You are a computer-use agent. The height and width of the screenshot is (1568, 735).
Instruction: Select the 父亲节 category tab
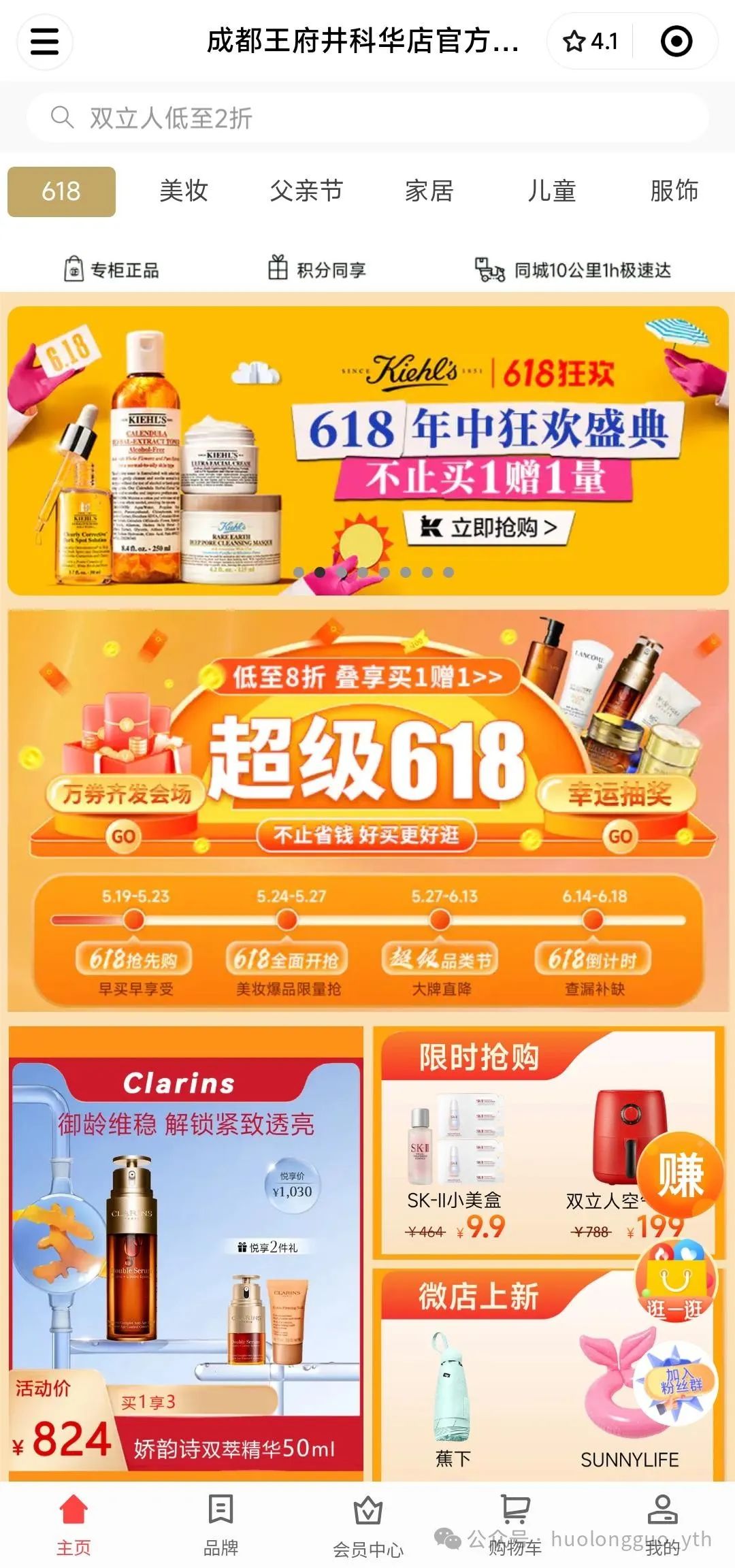(x=306, y=191)
